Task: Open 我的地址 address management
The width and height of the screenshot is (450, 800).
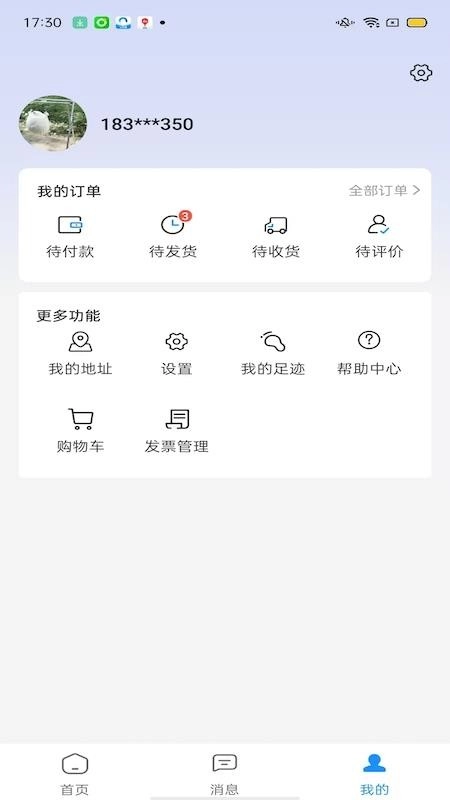Action: tap(81, 354)
